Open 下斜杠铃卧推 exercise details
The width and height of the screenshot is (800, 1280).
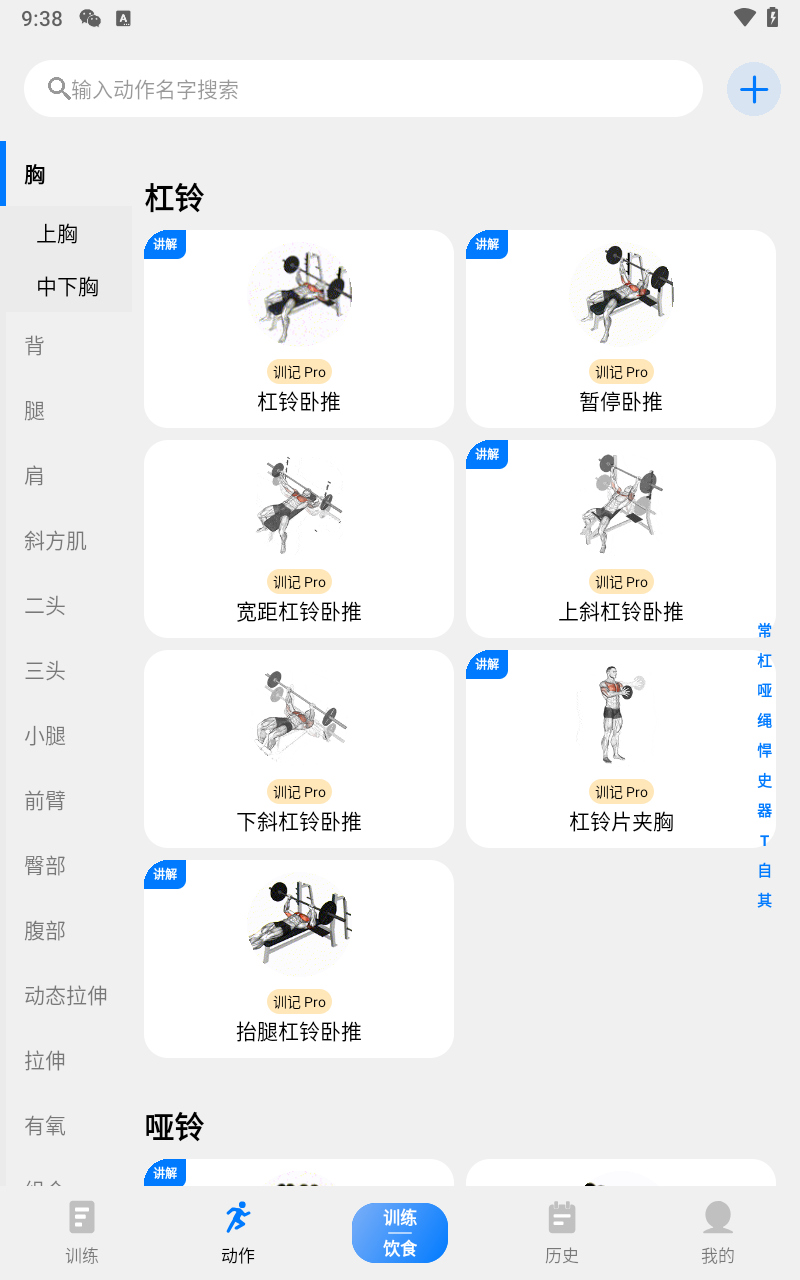click(x=299, y=749)
